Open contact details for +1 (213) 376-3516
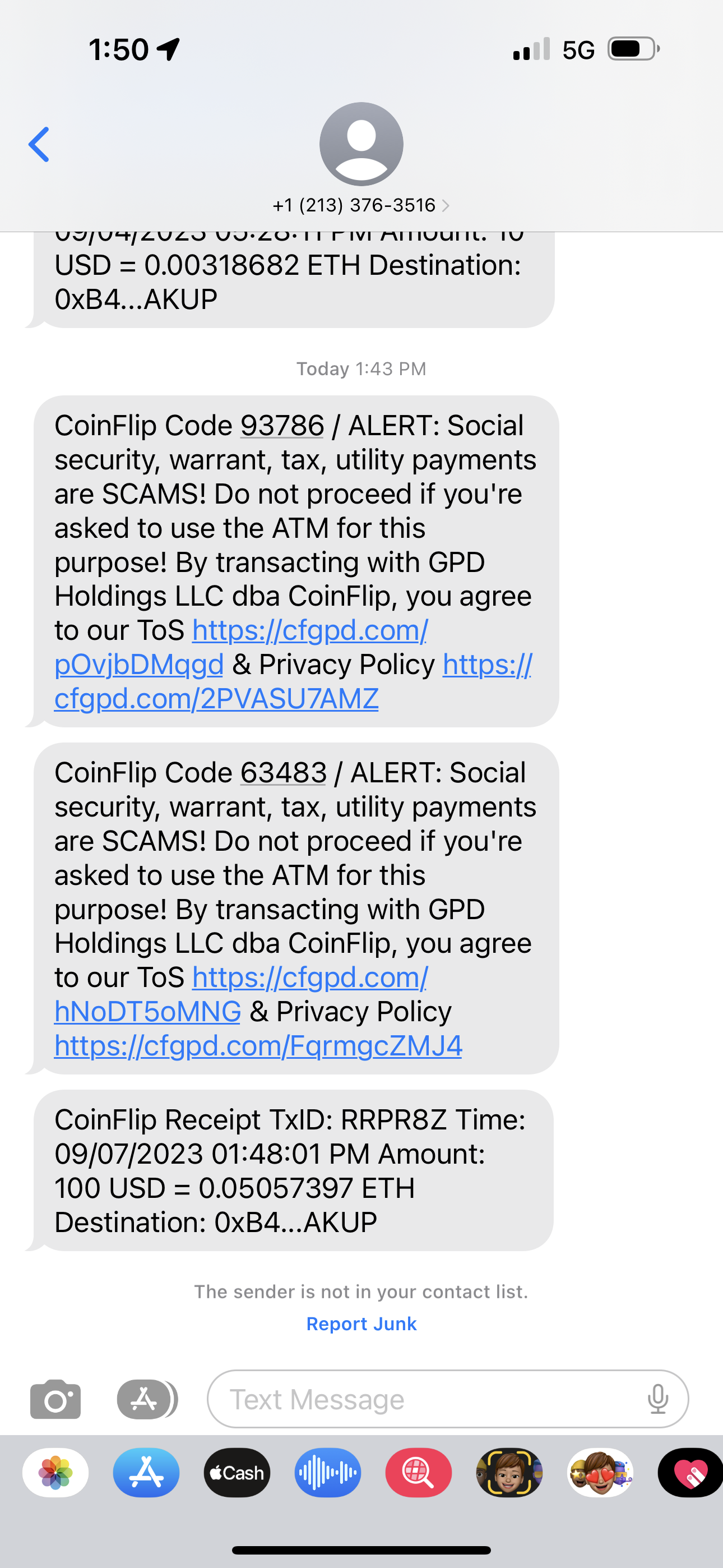This screenshot has height=1568, width=723. point(361,205)
